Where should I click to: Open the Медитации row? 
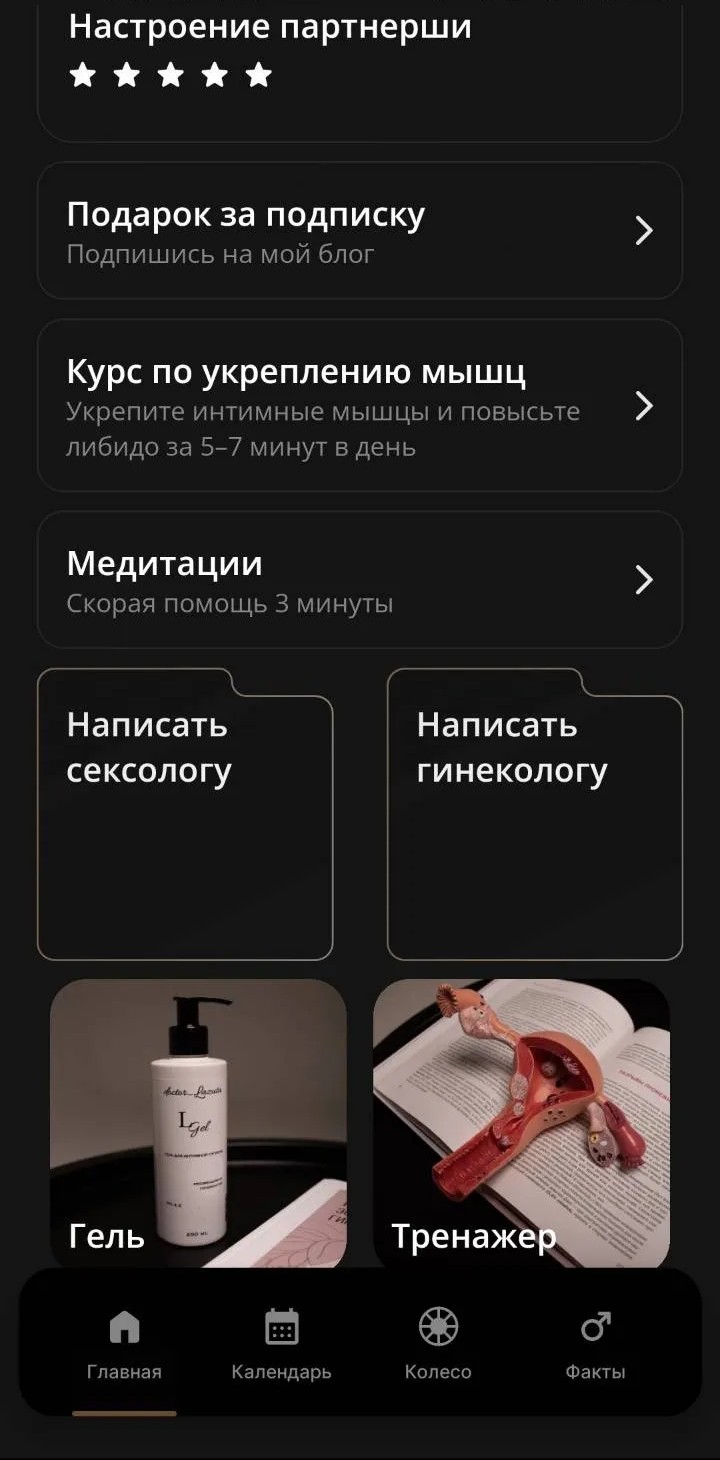click(x=360, y=580)
